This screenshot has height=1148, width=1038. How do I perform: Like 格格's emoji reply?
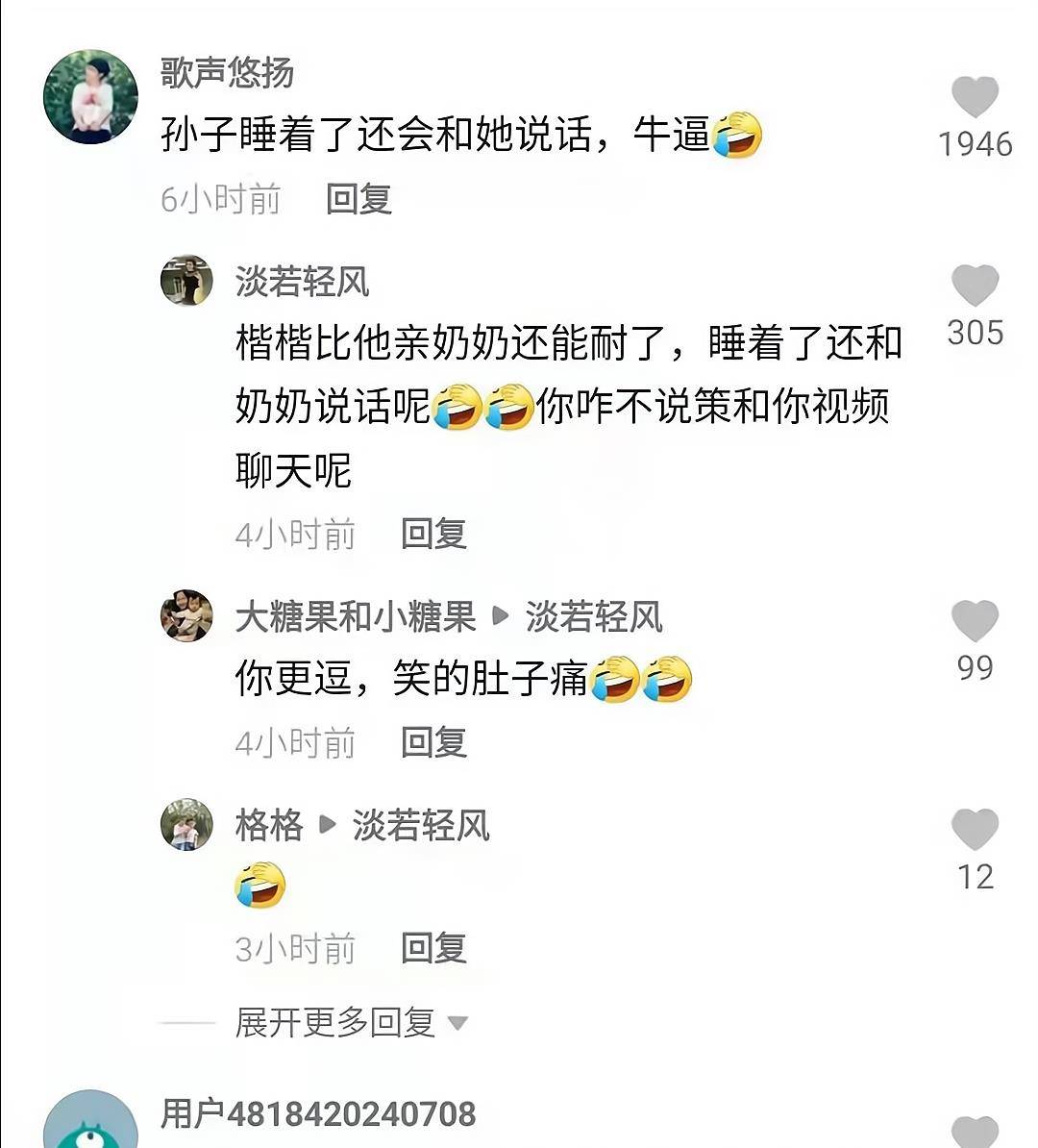tap(975, 829)
